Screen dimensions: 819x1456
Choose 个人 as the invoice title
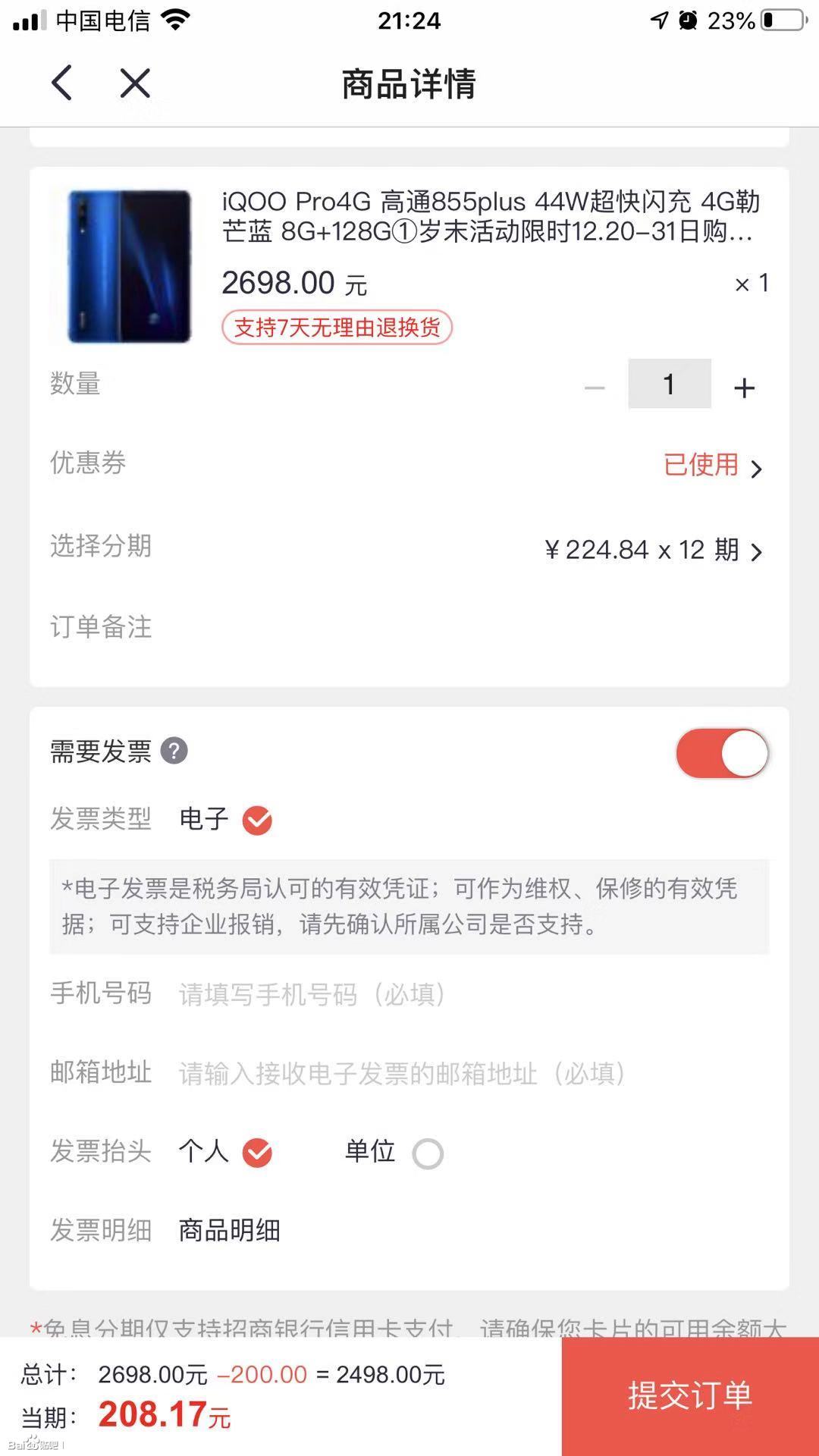coord(257,1153)
